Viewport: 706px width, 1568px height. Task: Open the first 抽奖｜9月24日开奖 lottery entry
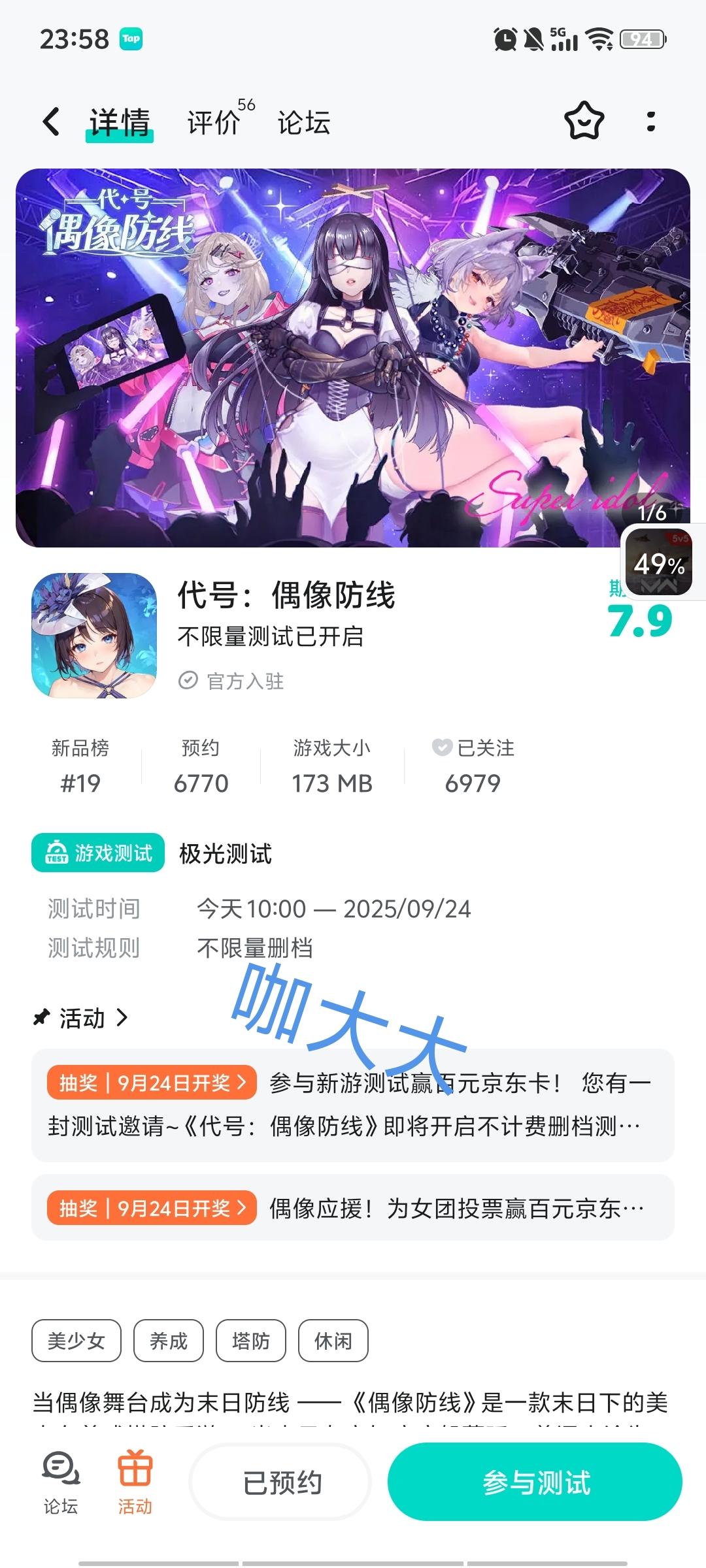pos(353,1104)
